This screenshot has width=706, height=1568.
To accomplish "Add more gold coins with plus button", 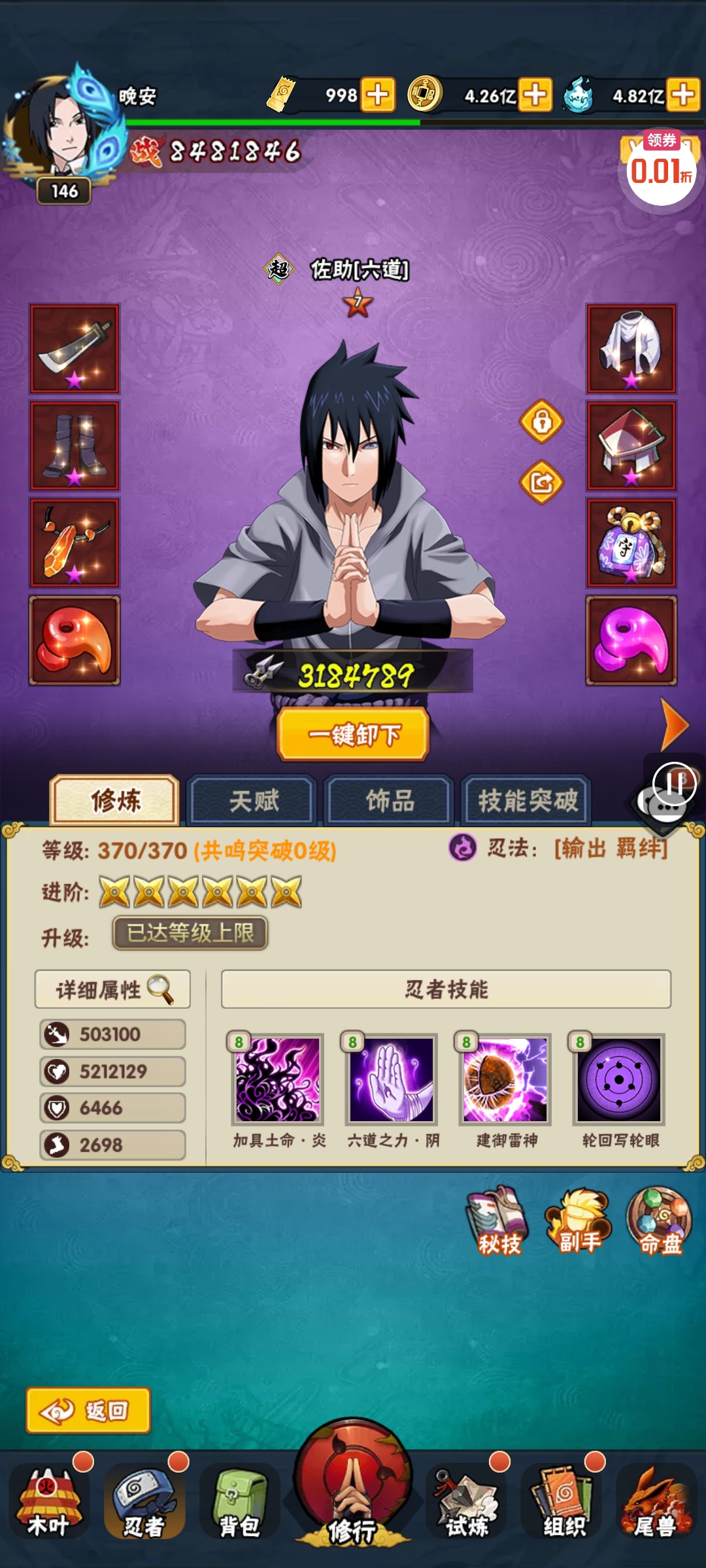I will pos(535,95).
